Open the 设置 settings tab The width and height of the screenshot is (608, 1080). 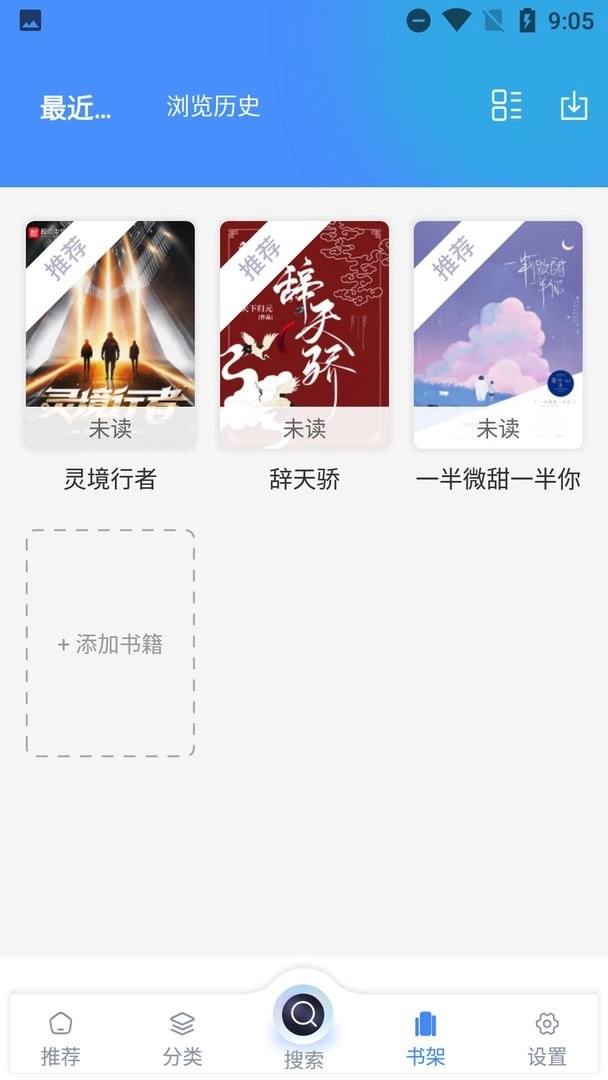(546, 1037)
